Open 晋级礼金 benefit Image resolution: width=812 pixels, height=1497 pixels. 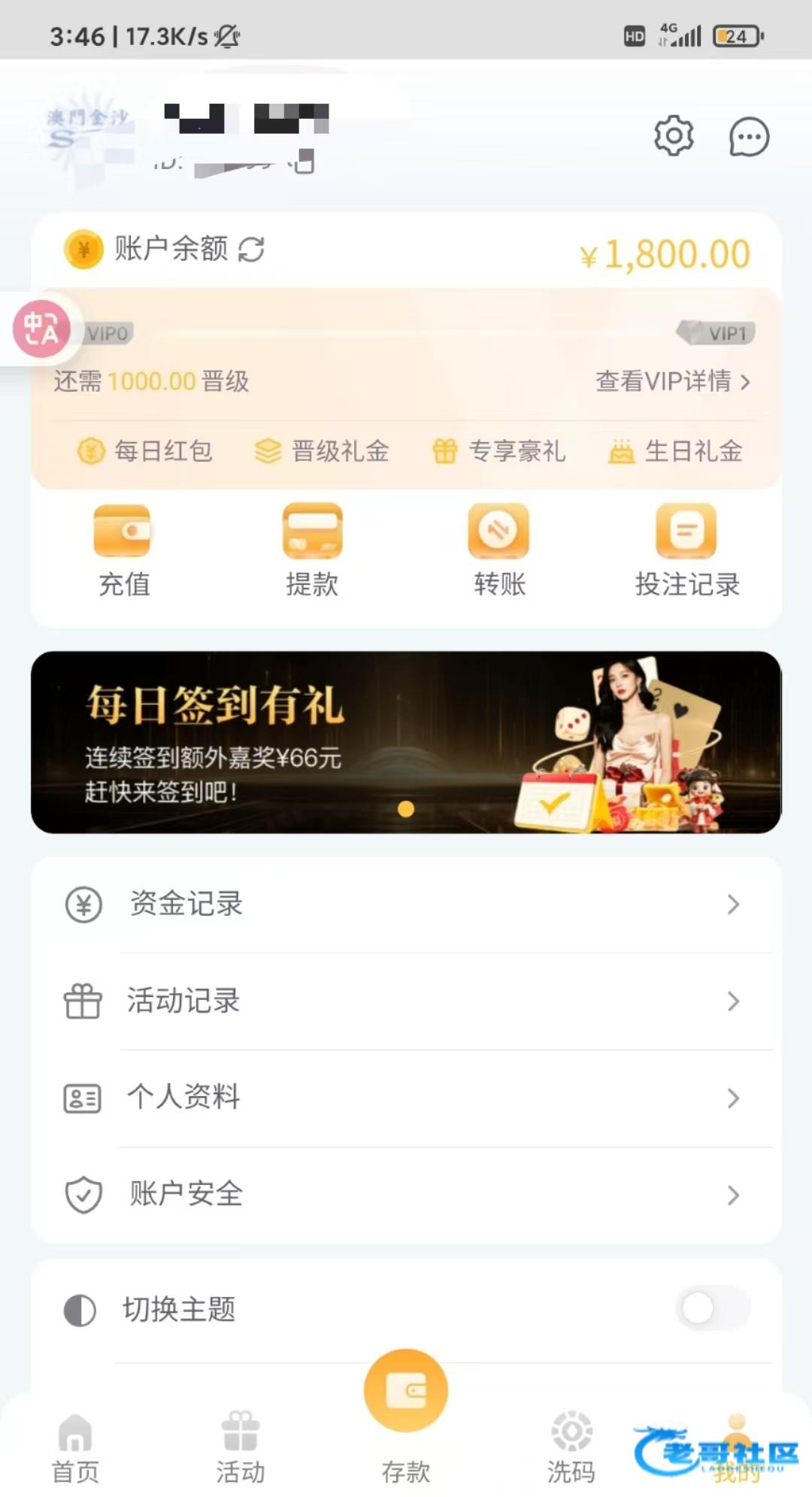323,451
